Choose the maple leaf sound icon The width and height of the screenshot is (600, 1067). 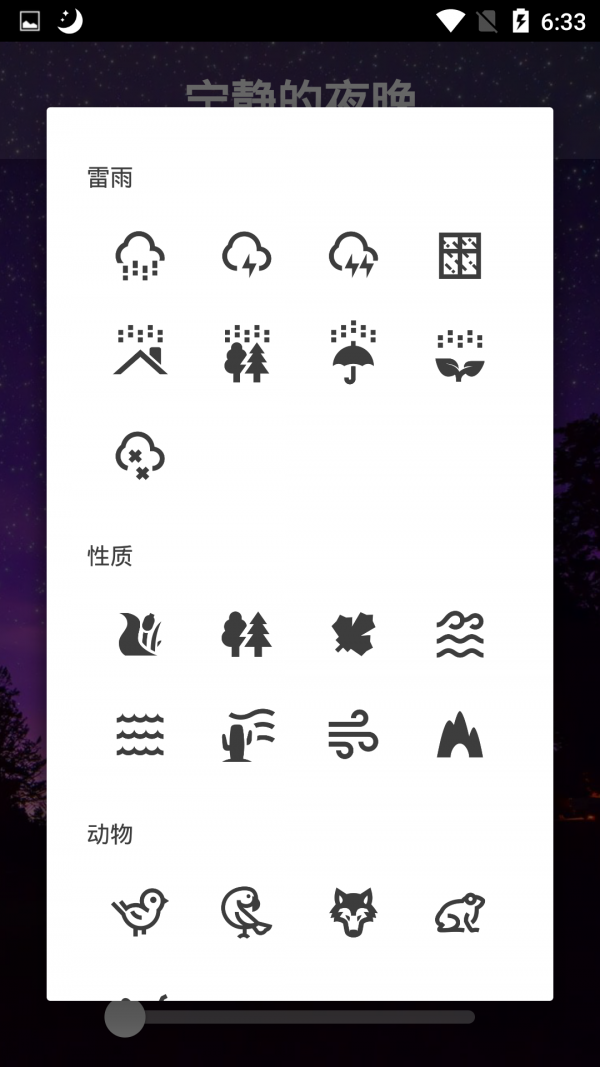353,634
